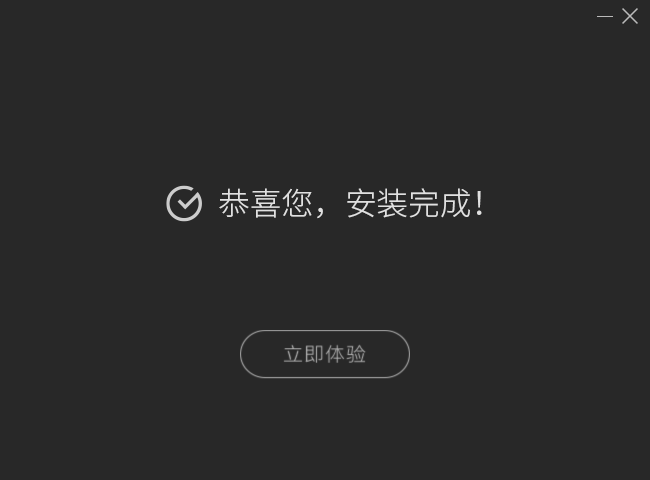
Task: Tap the 立即体验 button
Action: point(325,354)
